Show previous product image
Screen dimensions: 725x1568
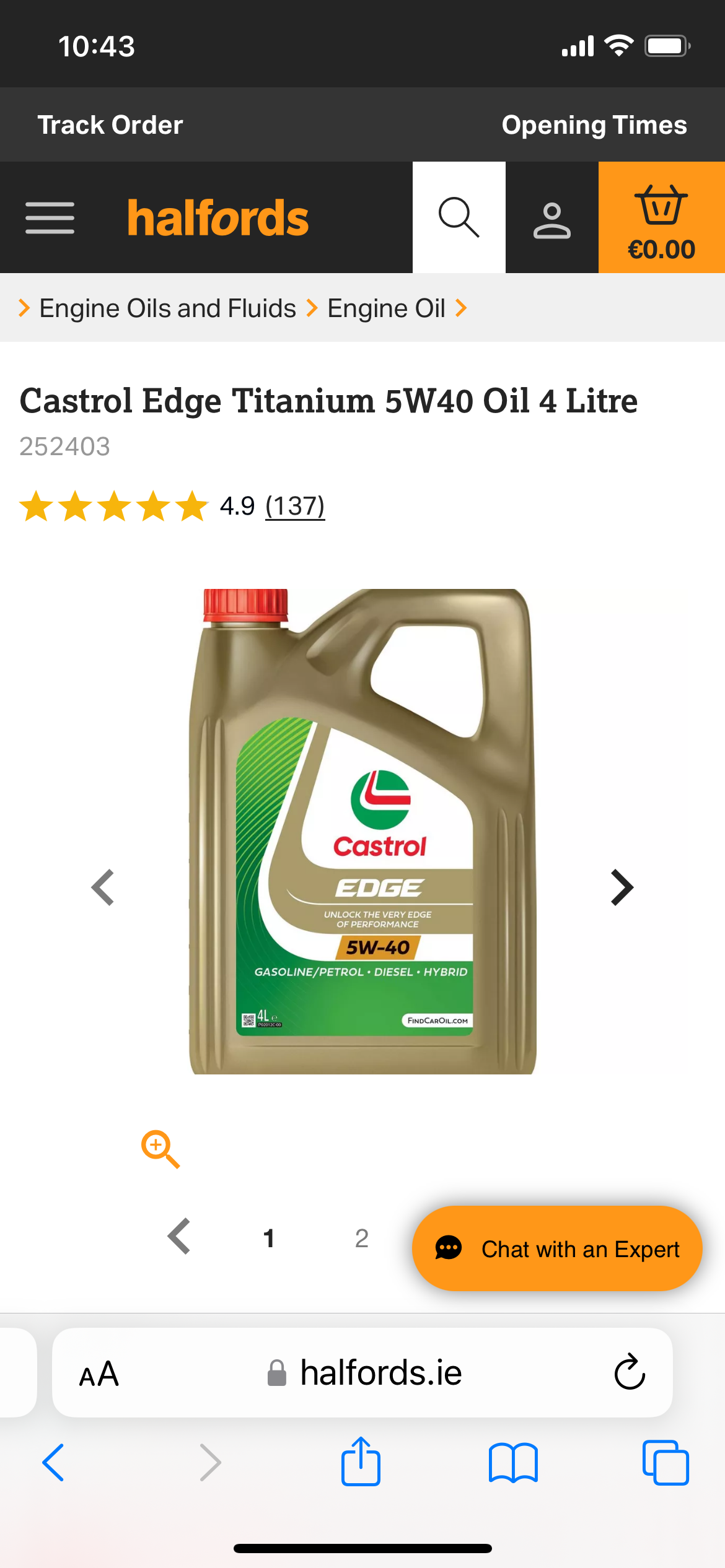click(x=103, y=887)
